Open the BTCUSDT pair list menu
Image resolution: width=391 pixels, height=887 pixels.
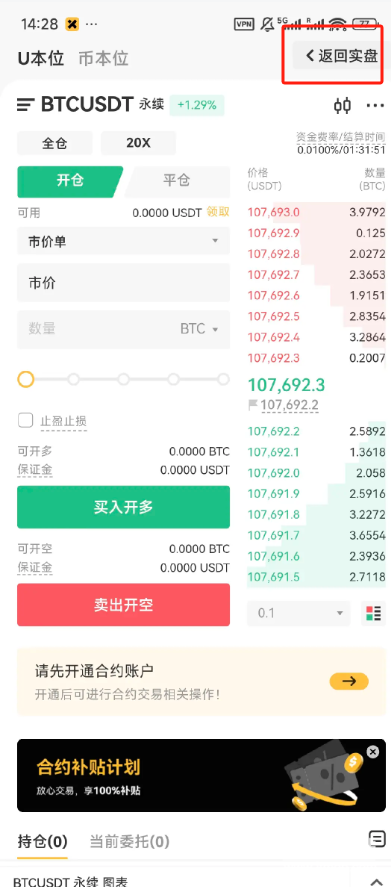click(26, 105)
